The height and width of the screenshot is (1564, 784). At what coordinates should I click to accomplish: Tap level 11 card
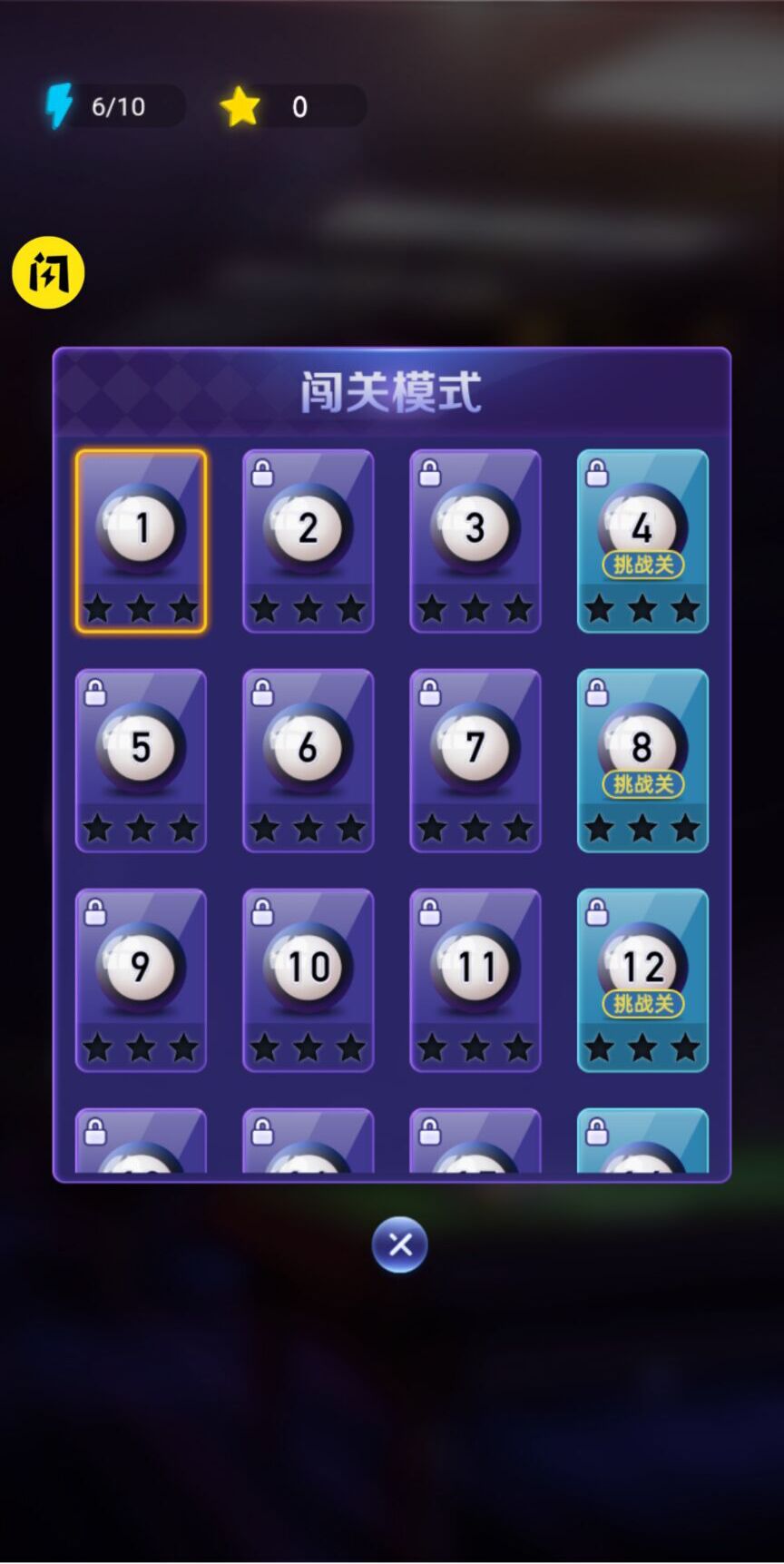point(475,979)
